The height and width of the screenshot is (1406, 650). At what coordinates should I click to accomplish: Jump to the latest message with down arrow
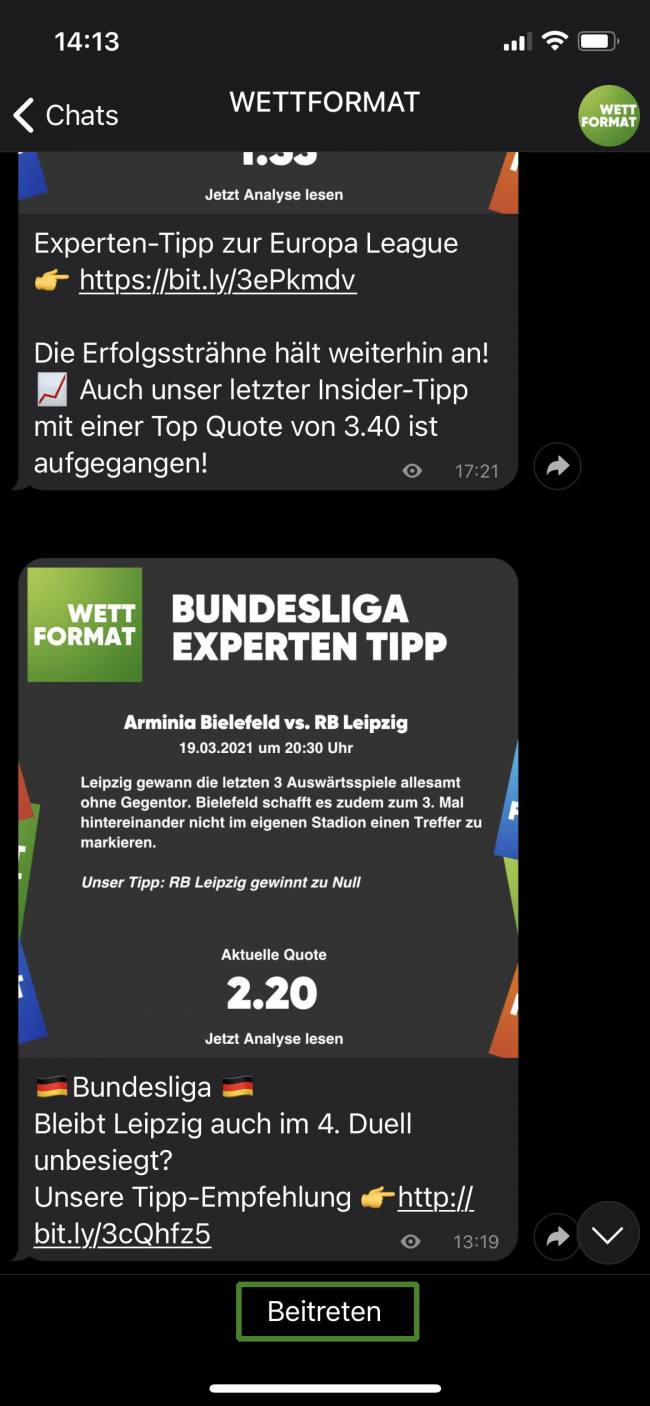click(607, 1234)
